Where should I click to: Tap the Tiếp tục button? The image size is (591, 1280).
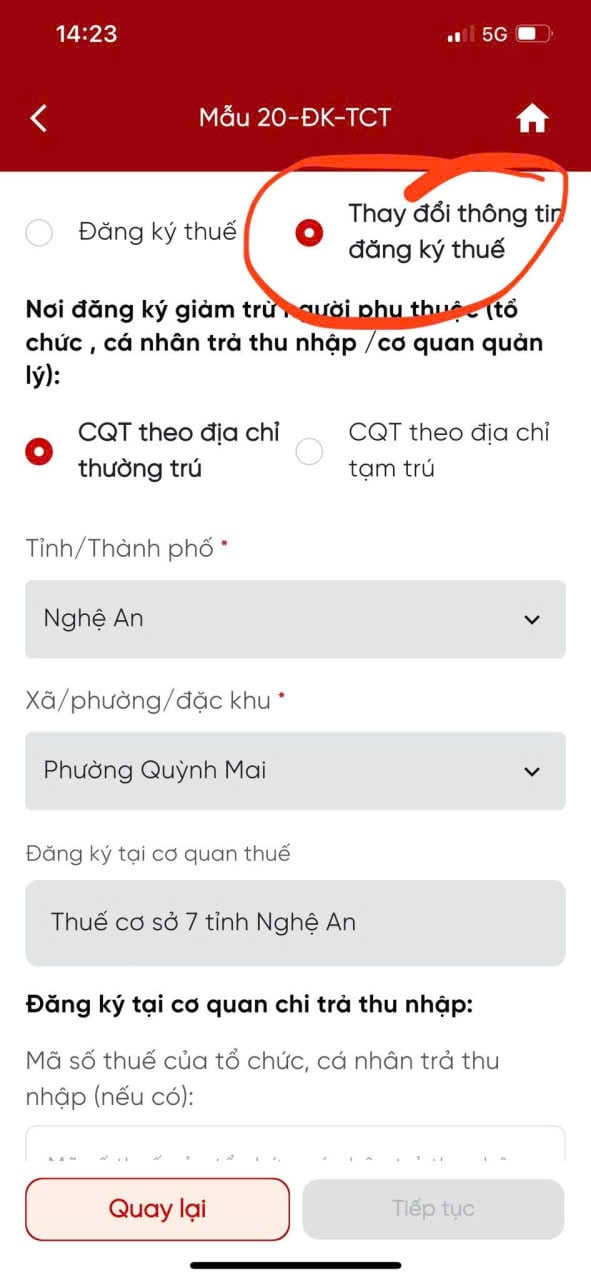point(433,1208)
